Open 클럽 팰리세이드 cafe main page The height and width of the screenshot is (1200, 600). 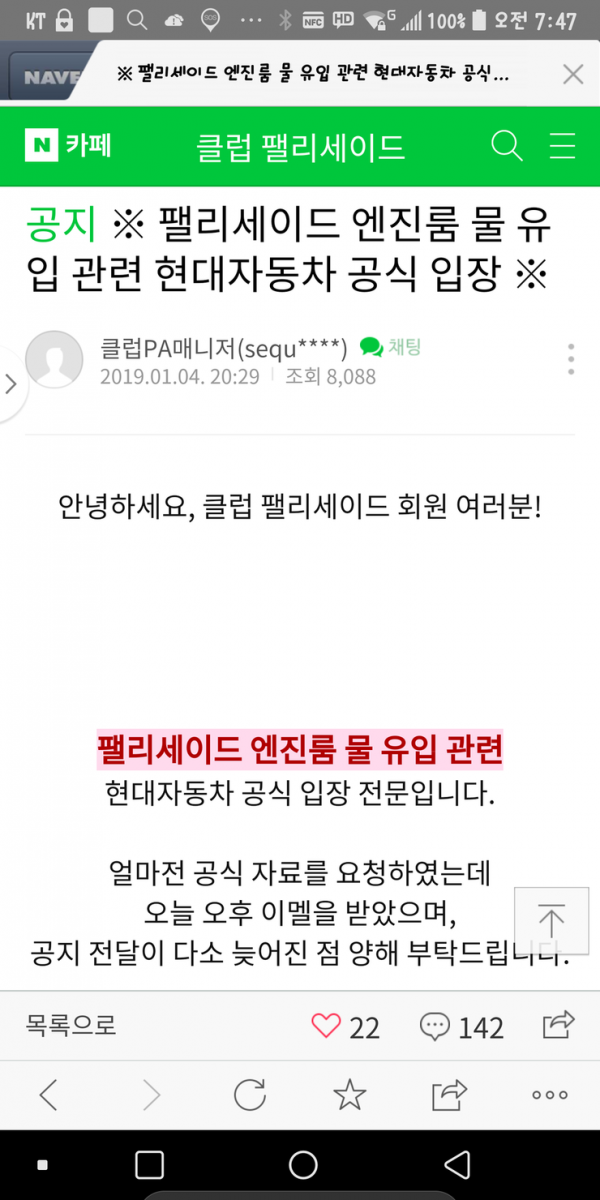[x=301, y=148]
